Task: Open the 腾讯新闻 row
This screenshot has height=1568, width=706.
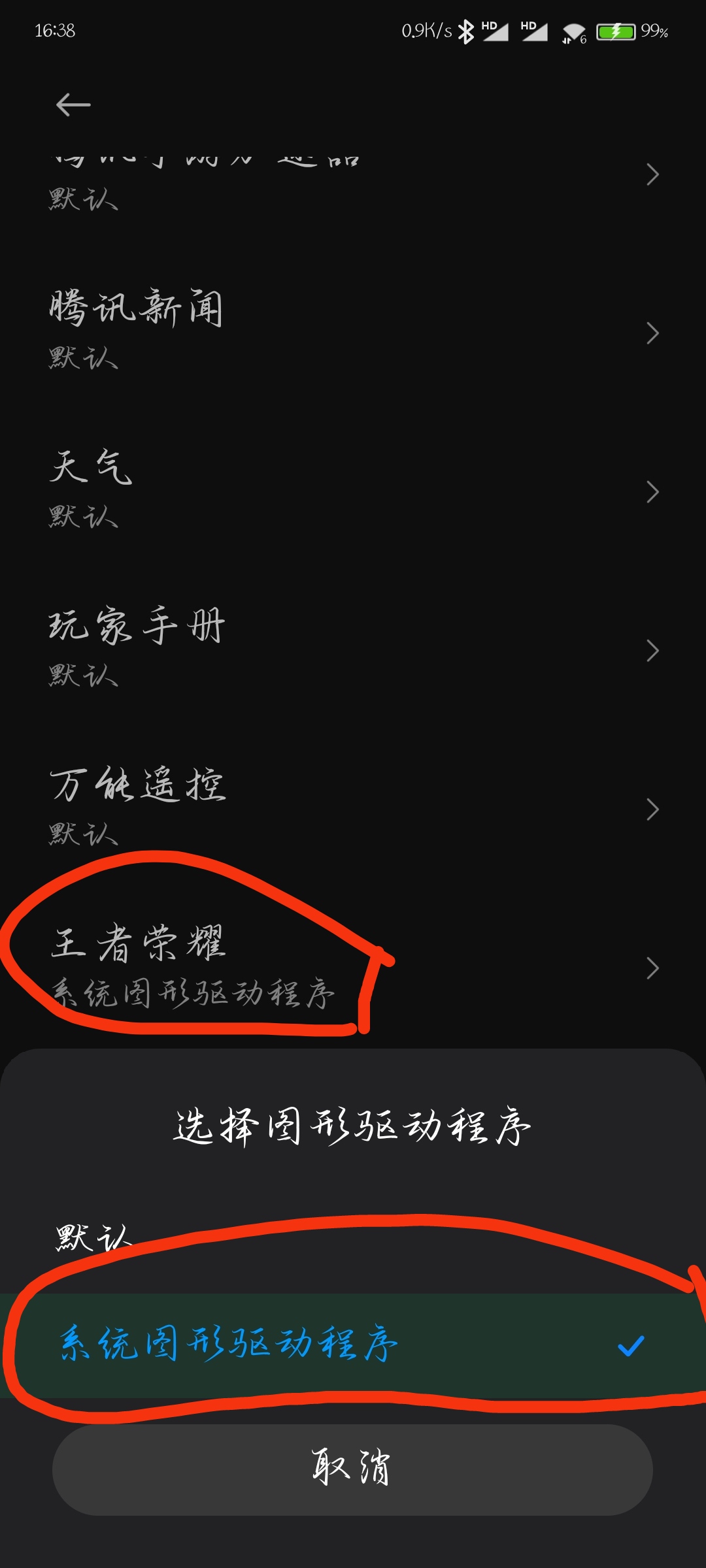Action: pos(353,333)
